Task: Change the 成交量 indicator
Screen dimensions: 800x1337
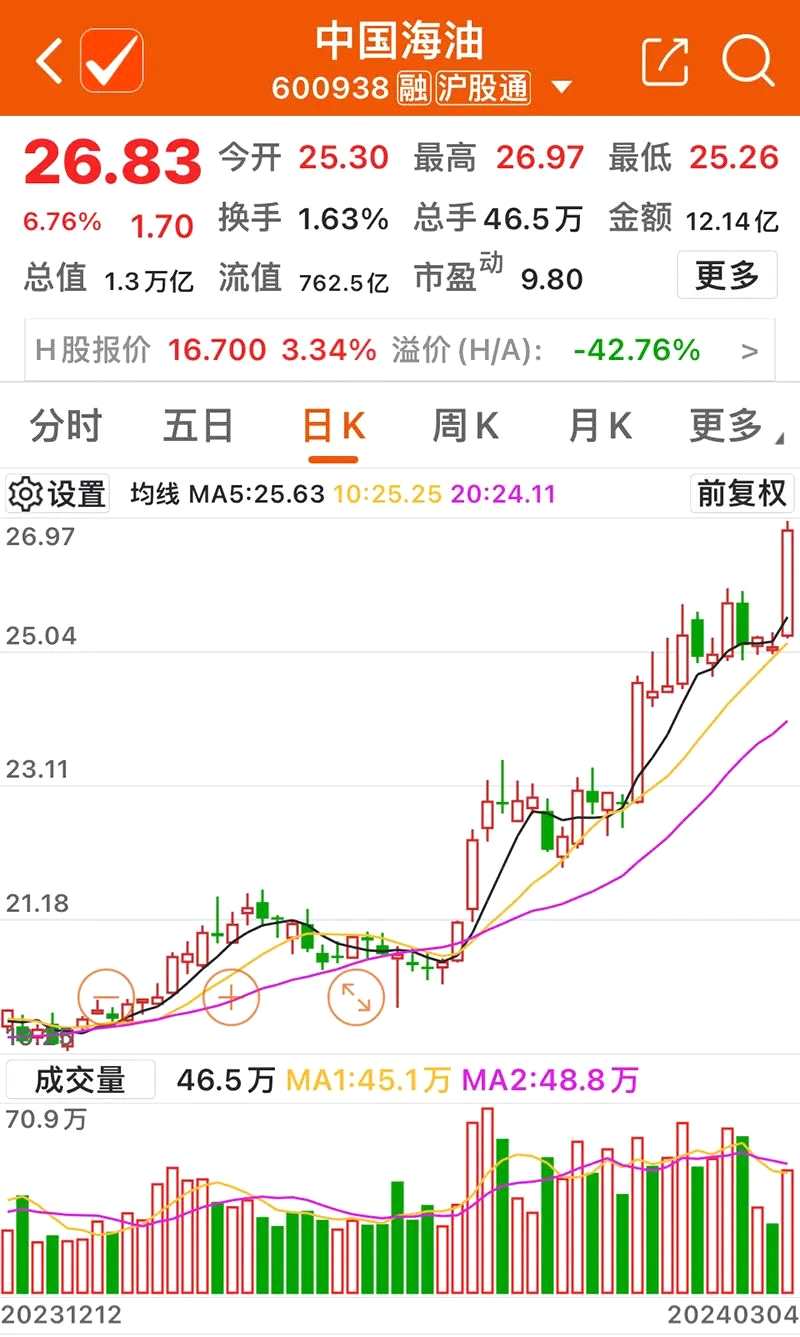Action: point(80,1080)
